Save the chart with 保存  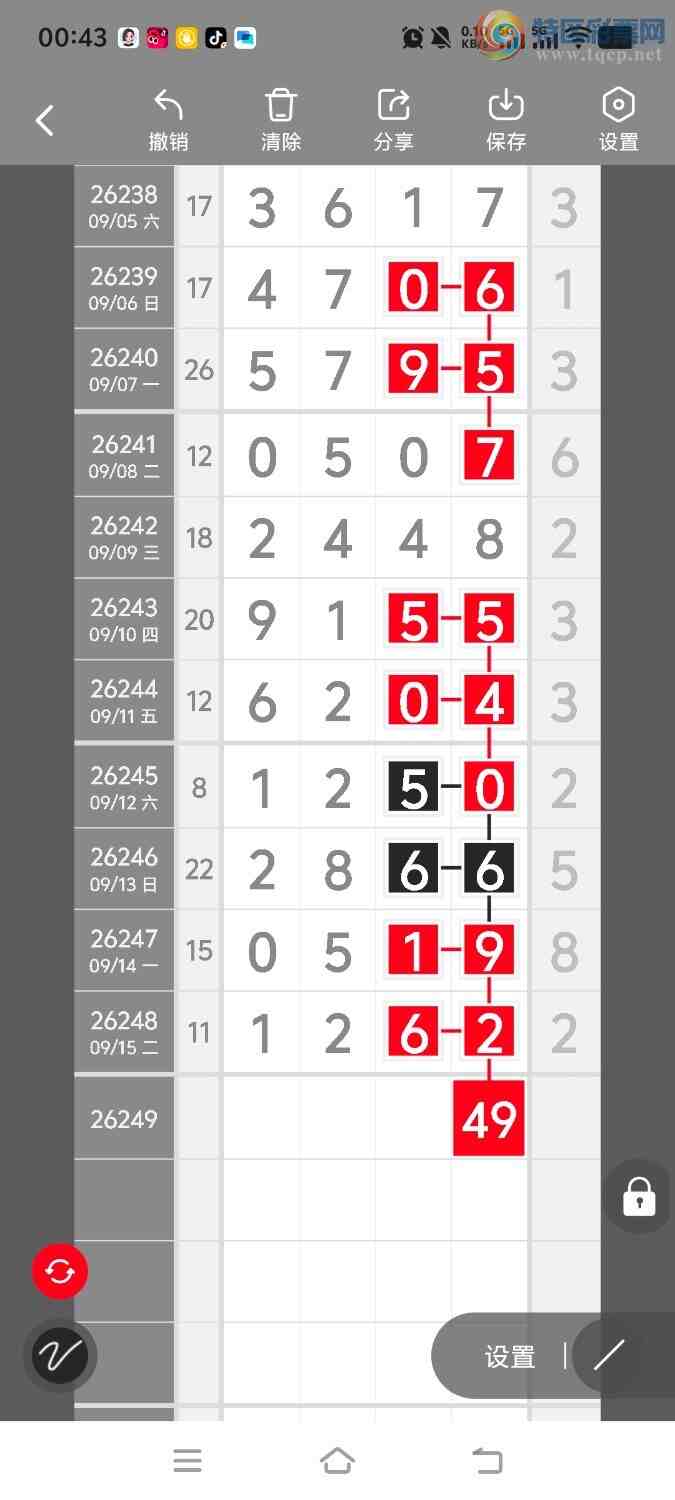click(506, 120)
